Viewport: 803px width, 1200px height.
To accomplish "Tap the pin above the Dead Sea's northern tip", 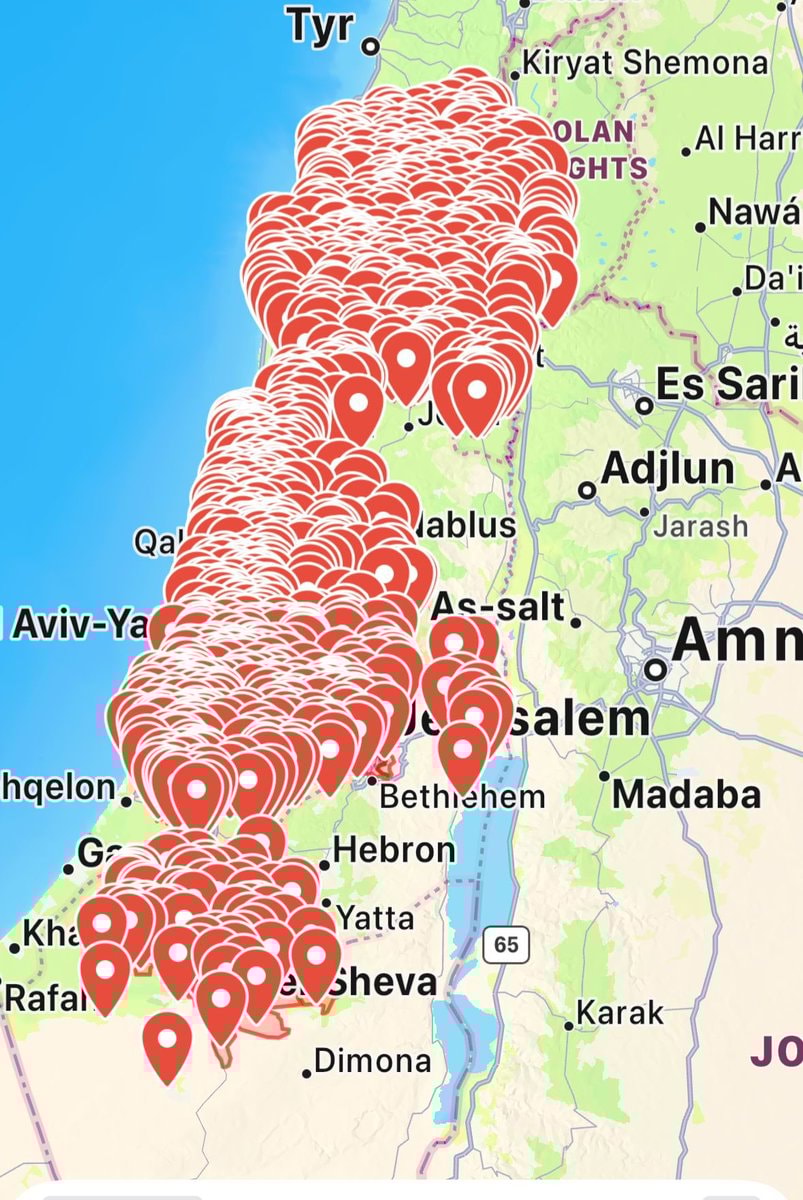I will tap(463, 751).
